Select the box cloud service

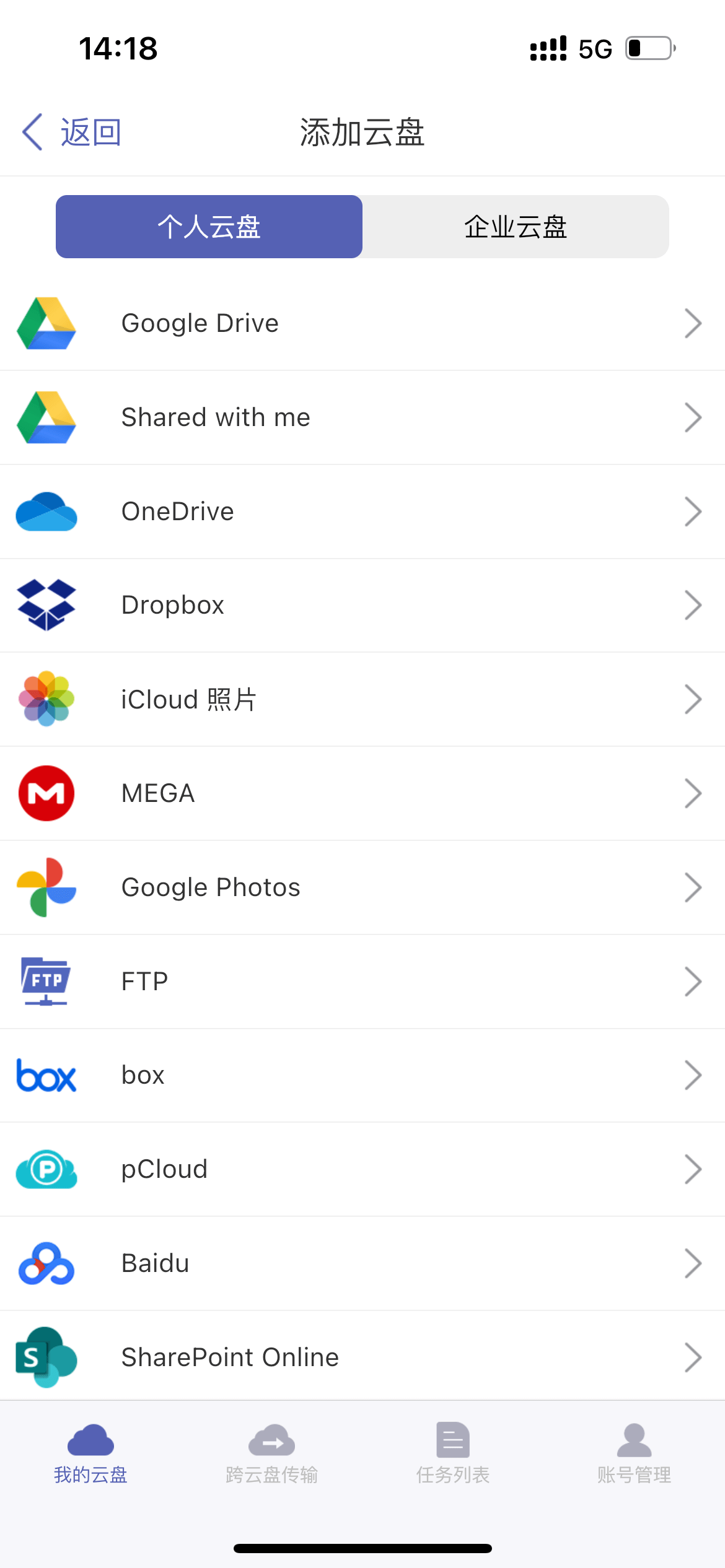(x=362, y=1075)
